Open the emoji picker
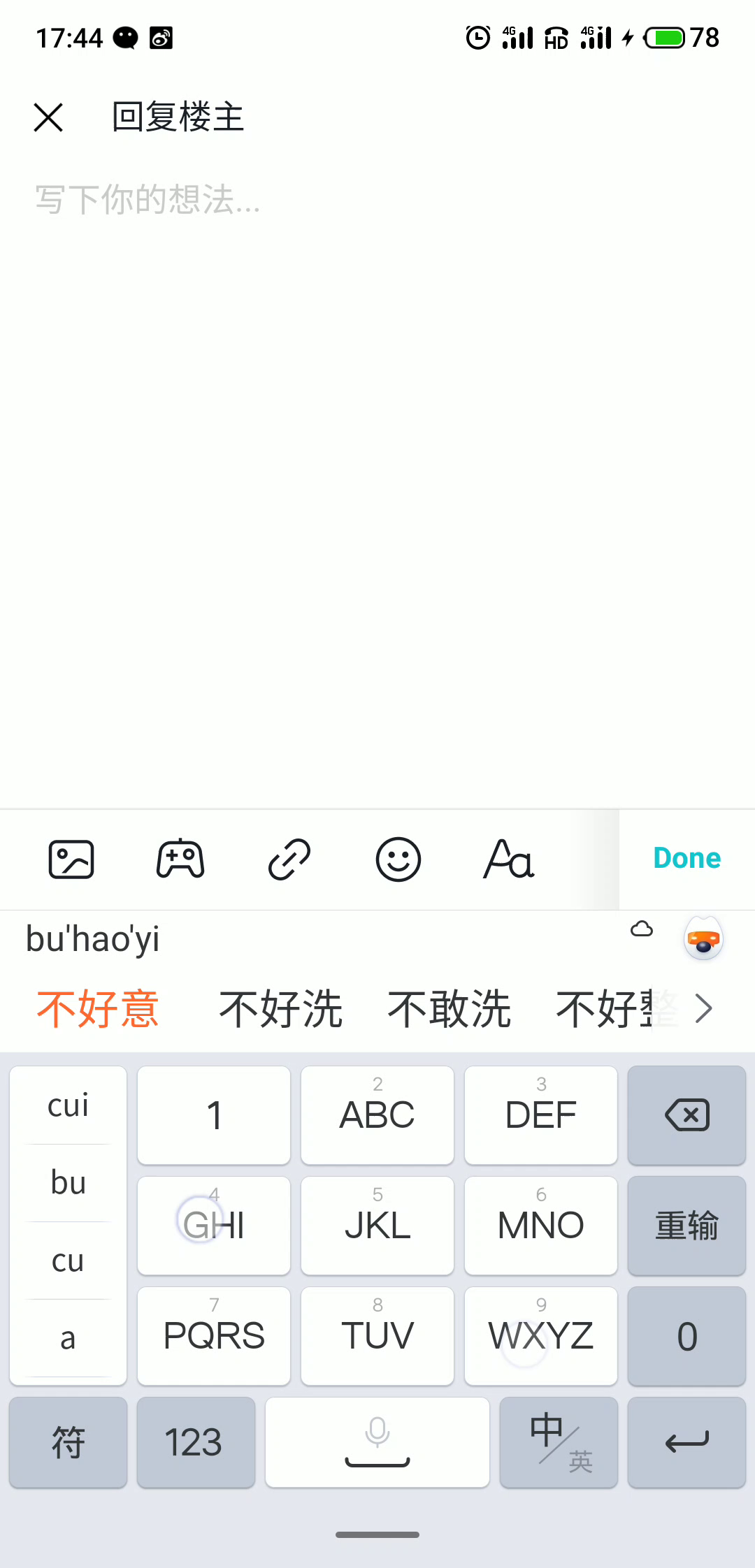755x1568 pixels. pos(398,859)
